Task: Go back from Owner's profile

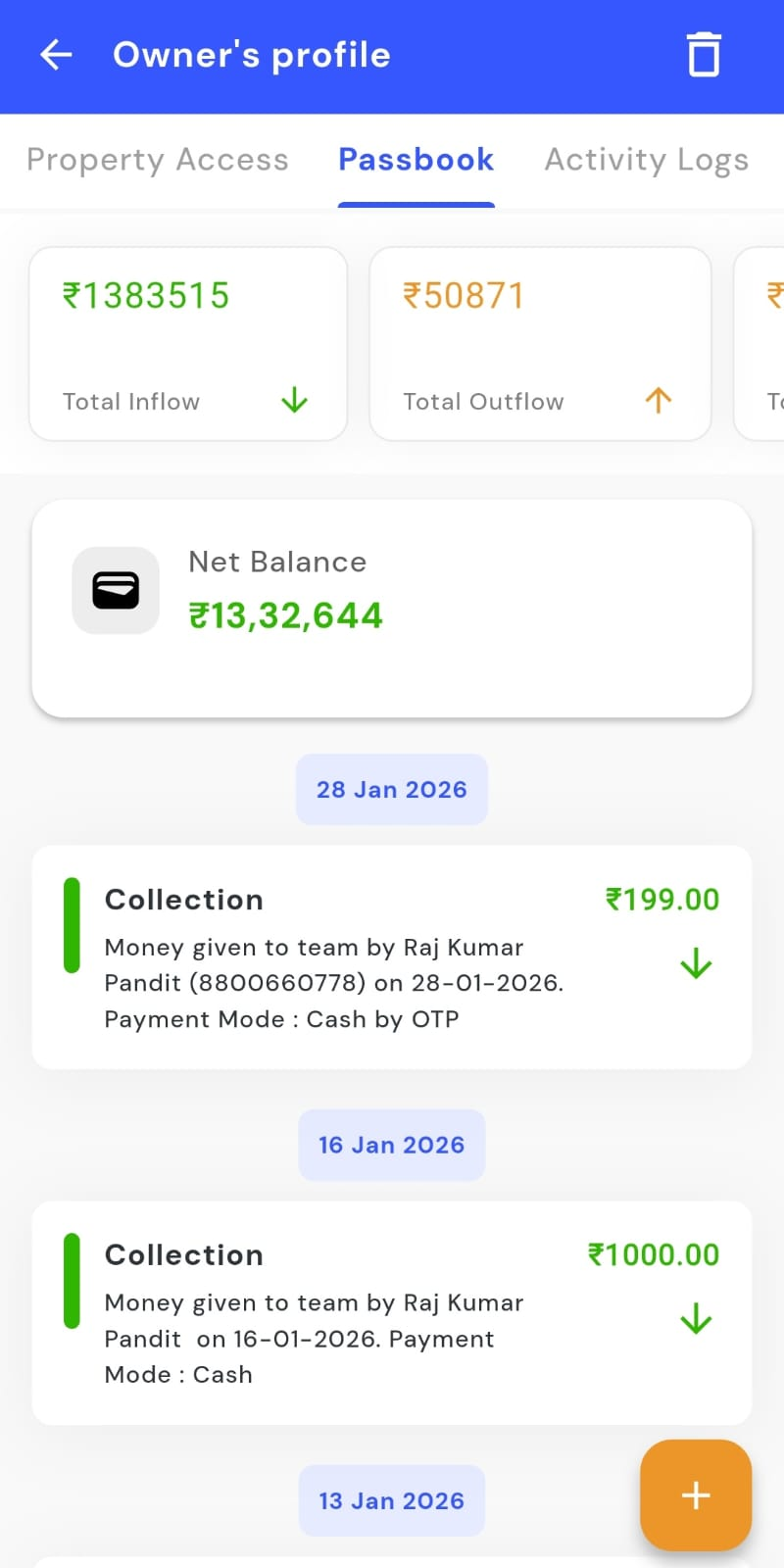Action: click(56, 55)
